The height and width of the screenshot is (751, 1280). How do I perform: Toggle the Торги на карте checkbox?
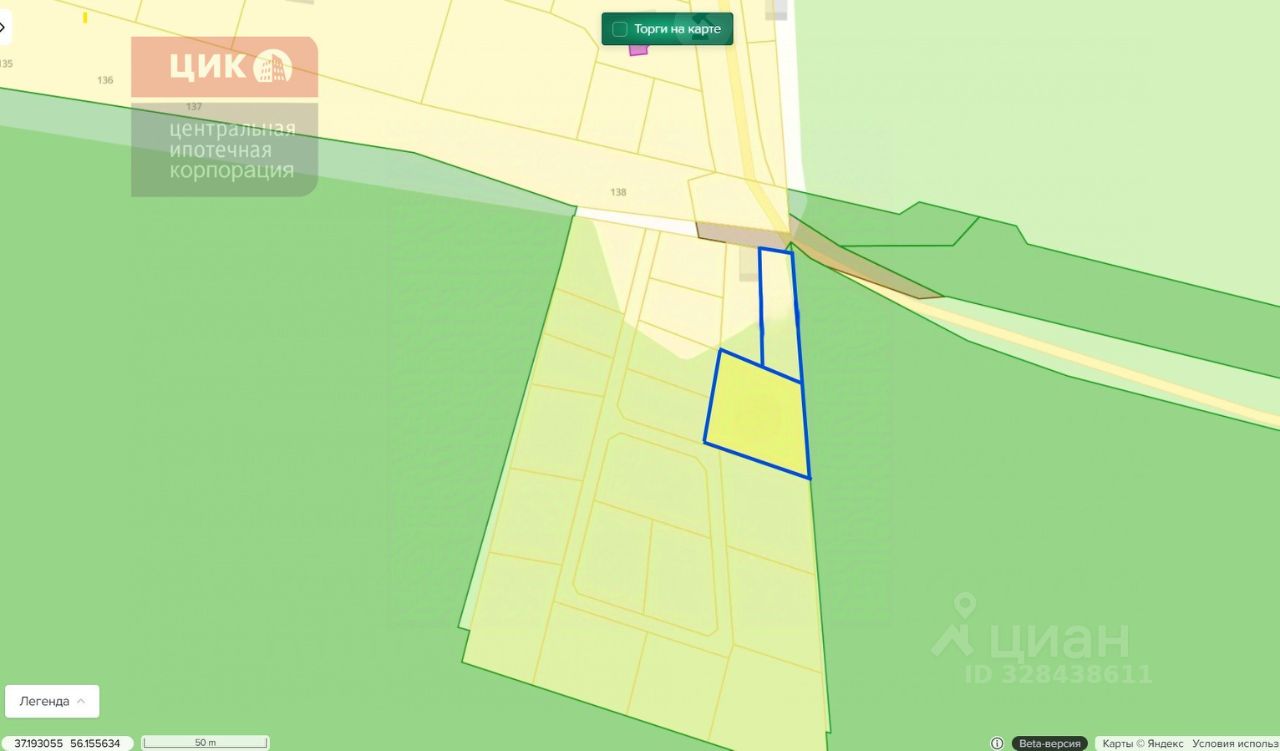pos(620,29)
